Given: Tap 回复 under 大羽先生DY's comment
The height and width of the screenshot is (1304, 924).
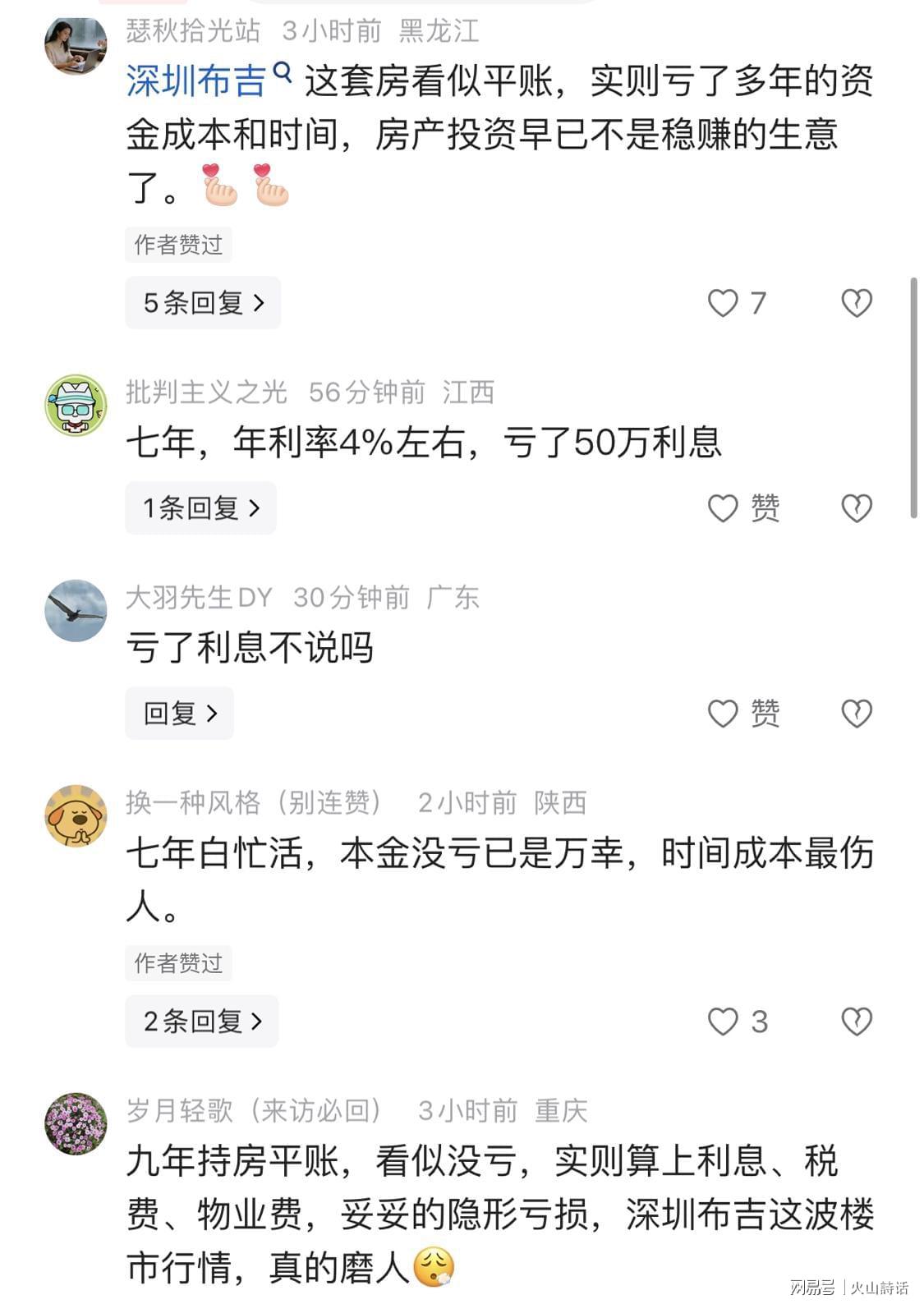Looking at the screenshot, I should (179, 714).
